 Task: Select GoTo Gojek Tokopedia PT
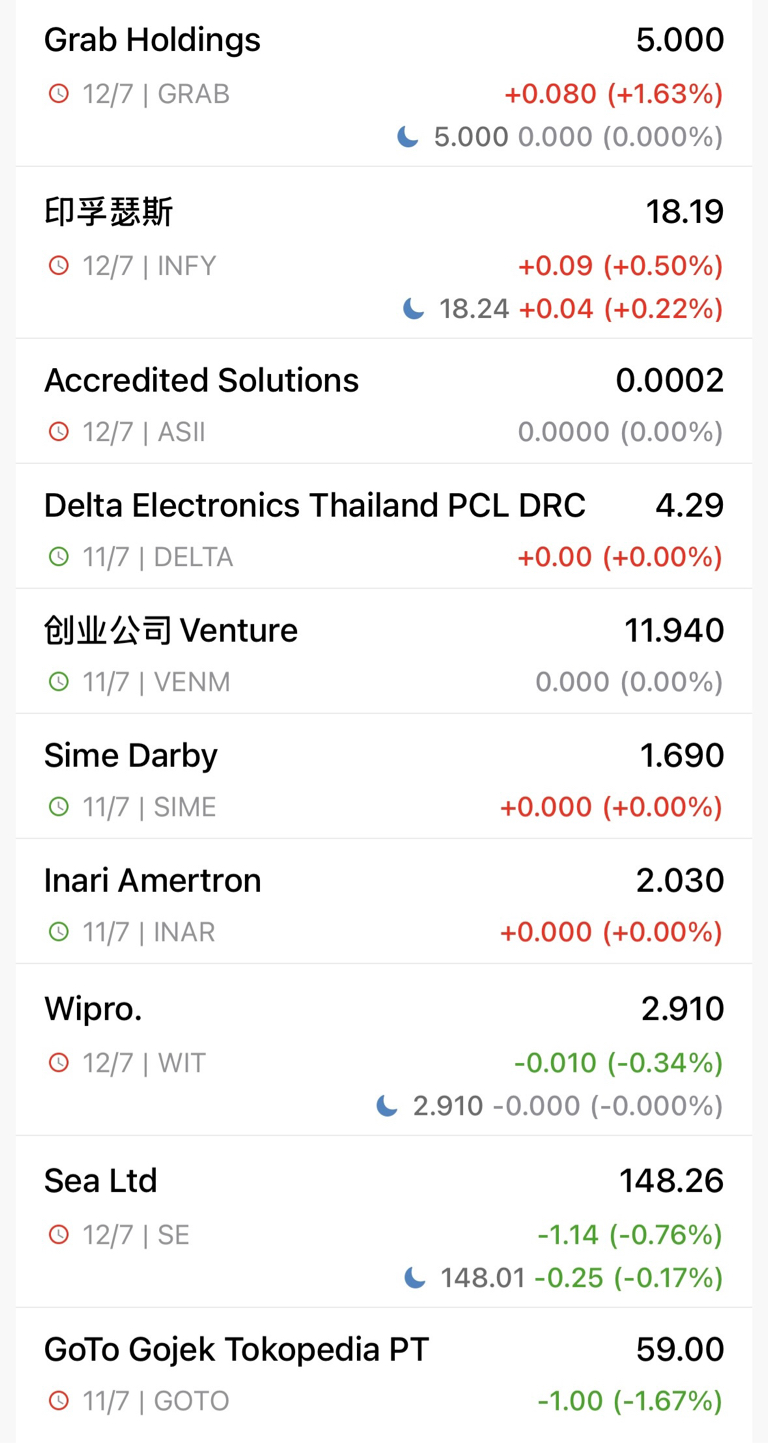[384, 1375]
